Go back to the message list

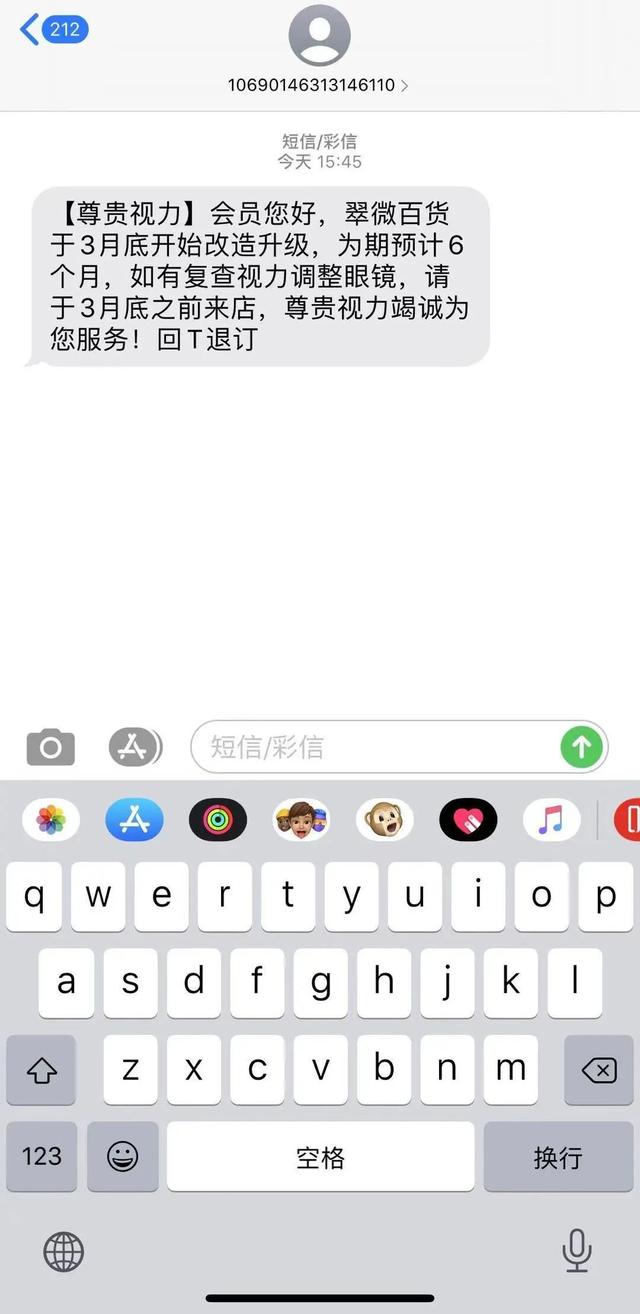[54, 30]
